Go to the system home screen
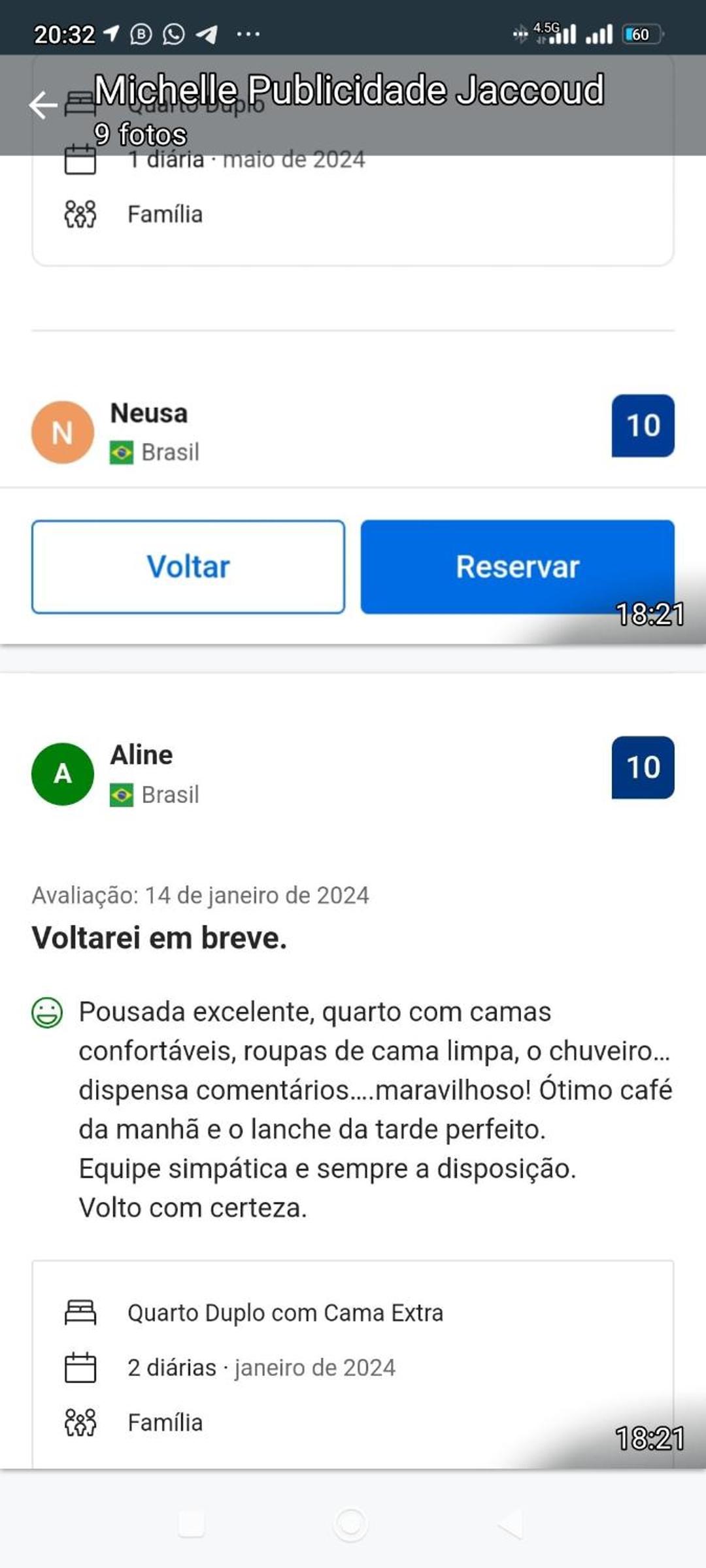 coord(350,1524)
